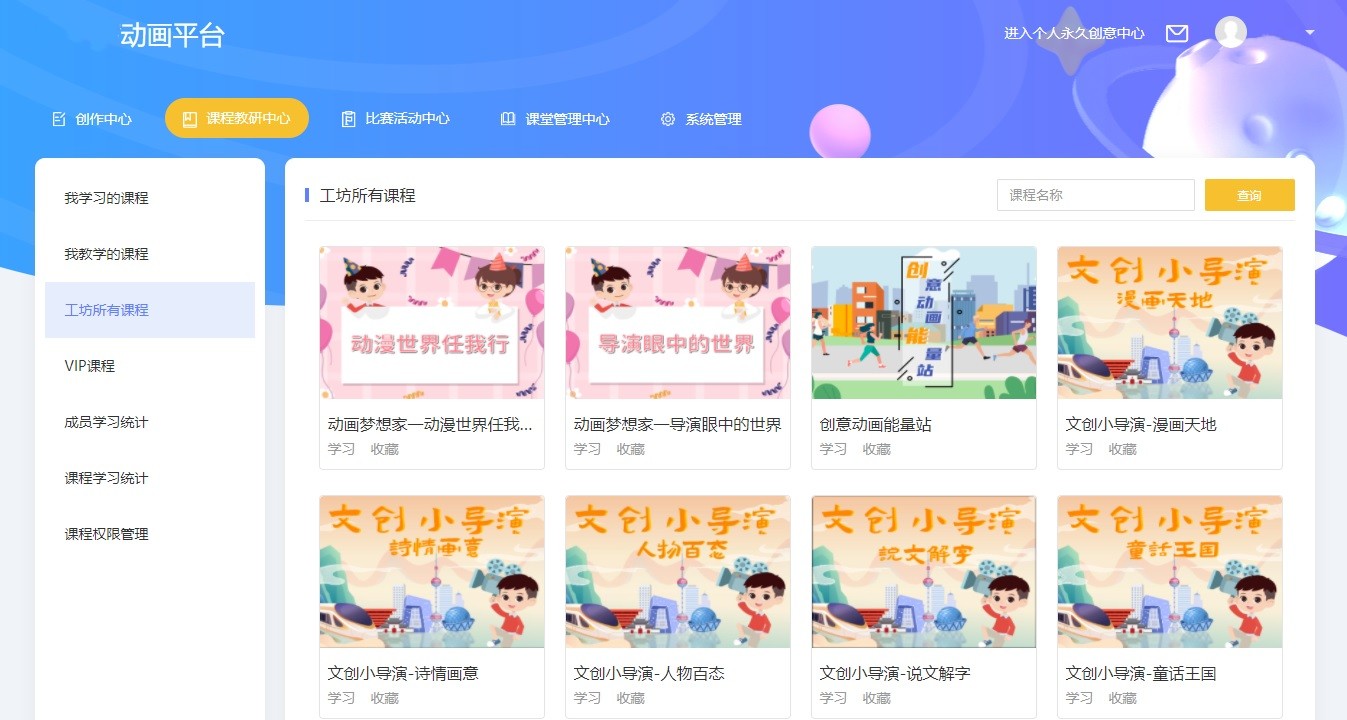Tap 收藏 under 动画梦想家一导演眼中的世界
Viewport: 1347px width, 720px height.
(x=630, y=449)
